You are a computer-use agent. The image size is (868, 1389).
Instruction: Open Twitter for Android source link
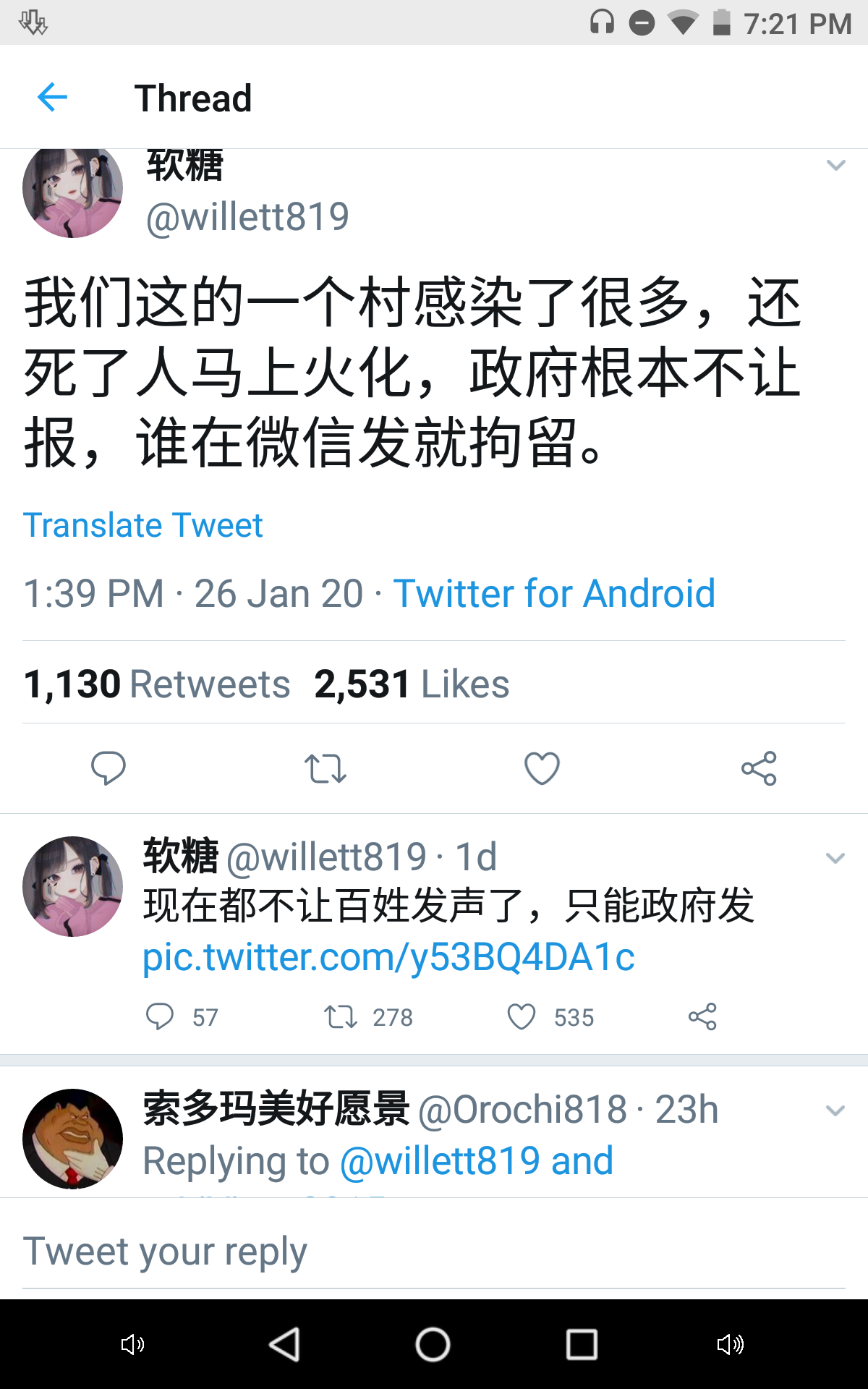[554, 594]
